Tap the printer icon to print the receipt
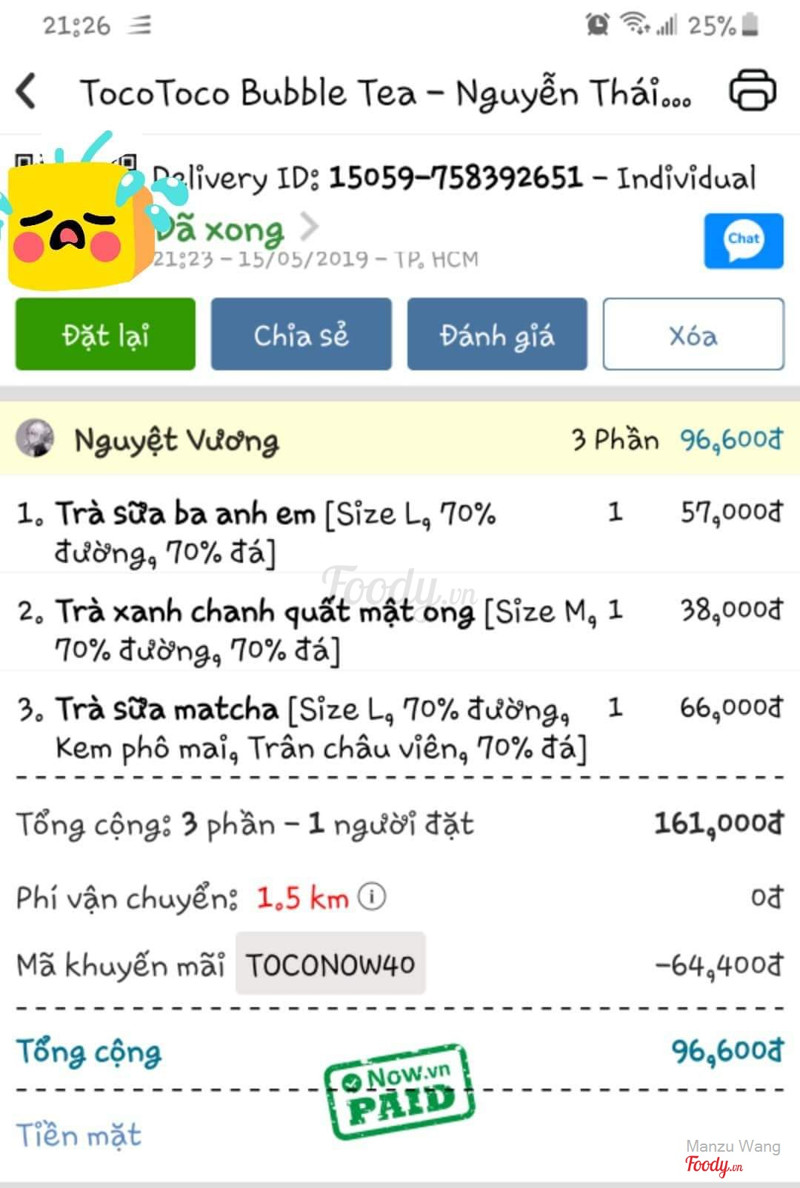This screenshot has height=1188, width=800. [x=752, y=92]
